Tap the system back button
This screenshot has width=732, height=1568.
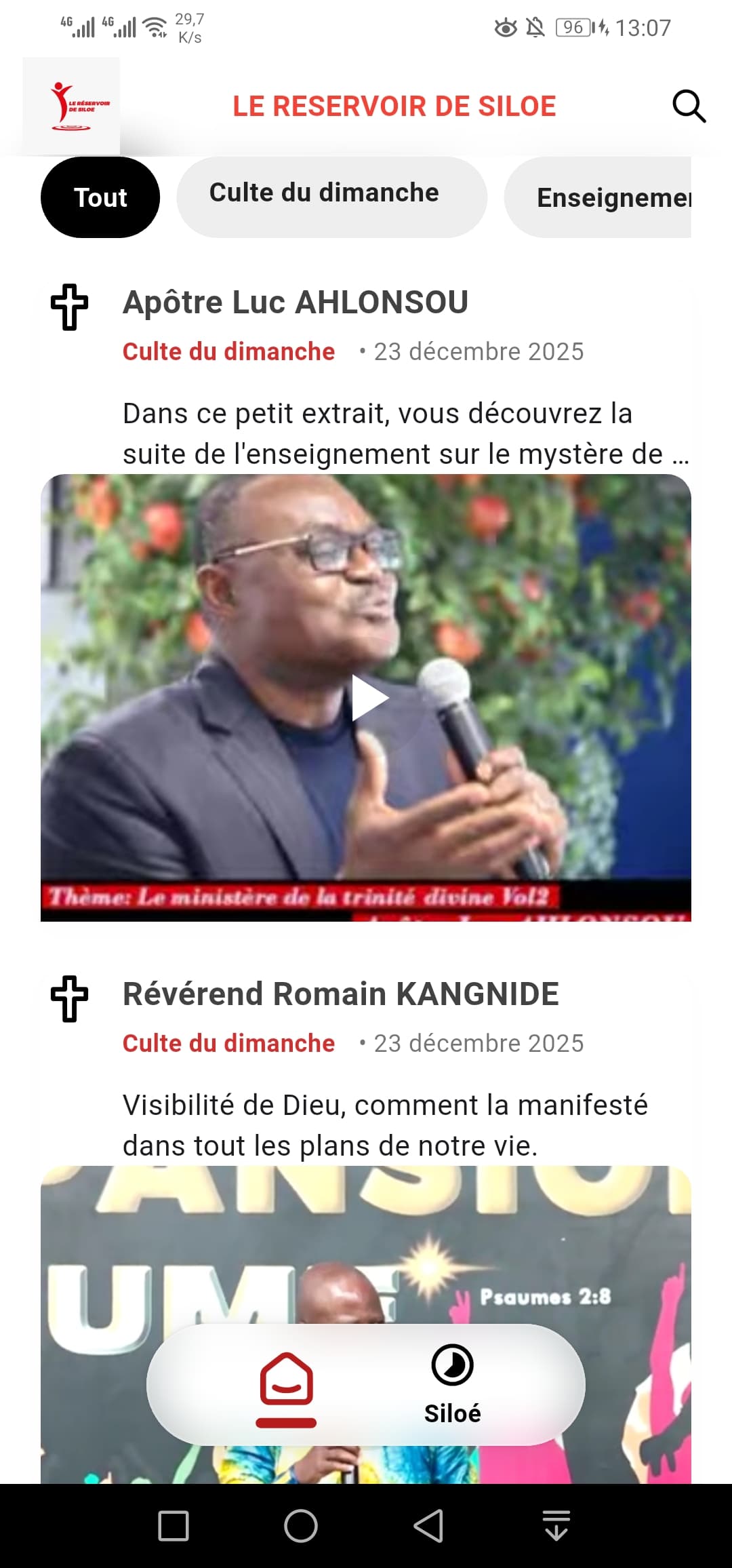(x=428, y=1526)
